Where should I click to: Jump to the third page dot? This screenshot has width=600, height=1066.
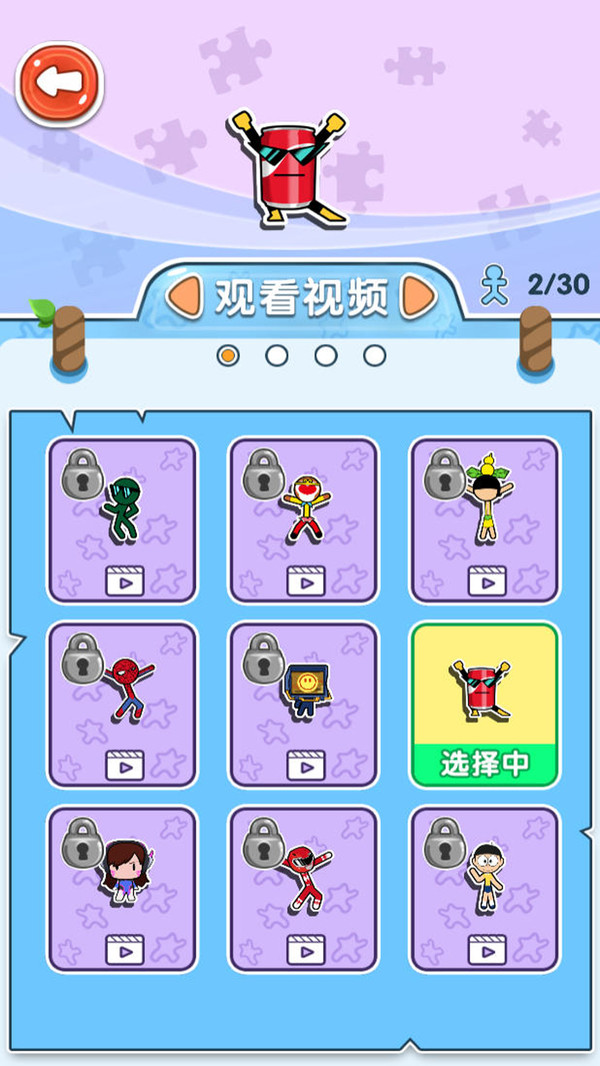click(326, 355)
